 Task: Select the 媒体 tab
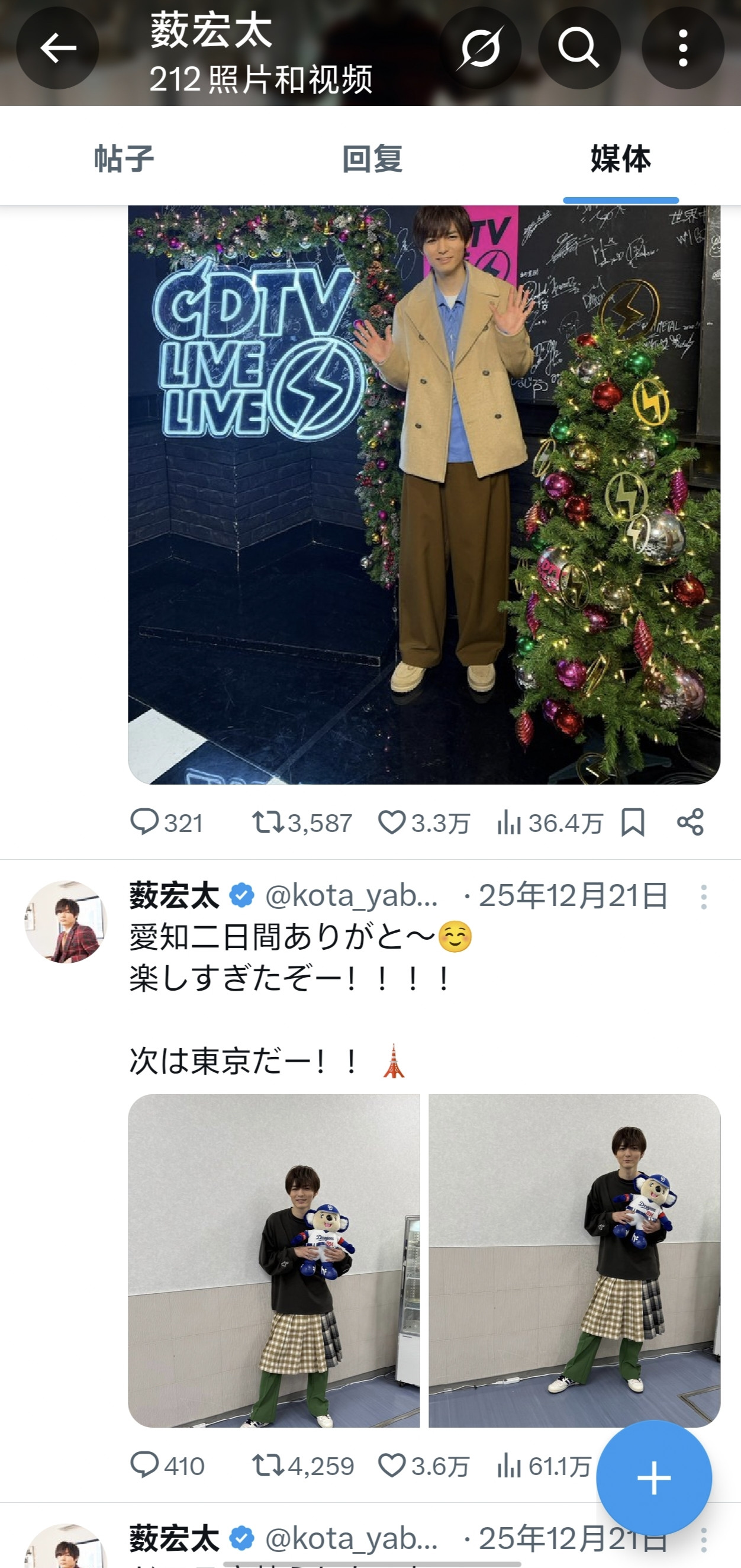coord(620,159)
